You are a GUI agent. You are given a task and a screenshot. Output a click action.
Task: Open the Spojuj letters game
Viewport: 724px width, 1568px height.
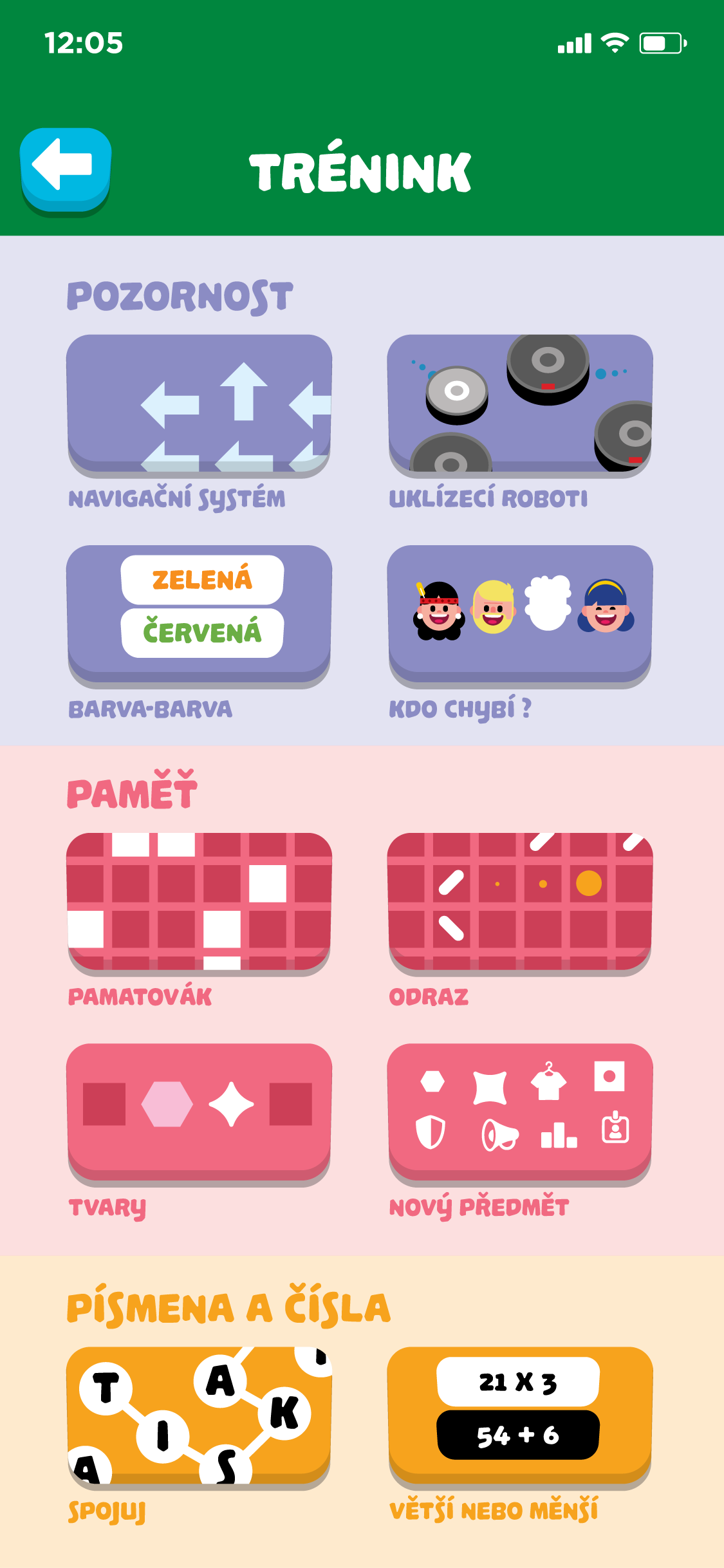(x=199, y=1416)
